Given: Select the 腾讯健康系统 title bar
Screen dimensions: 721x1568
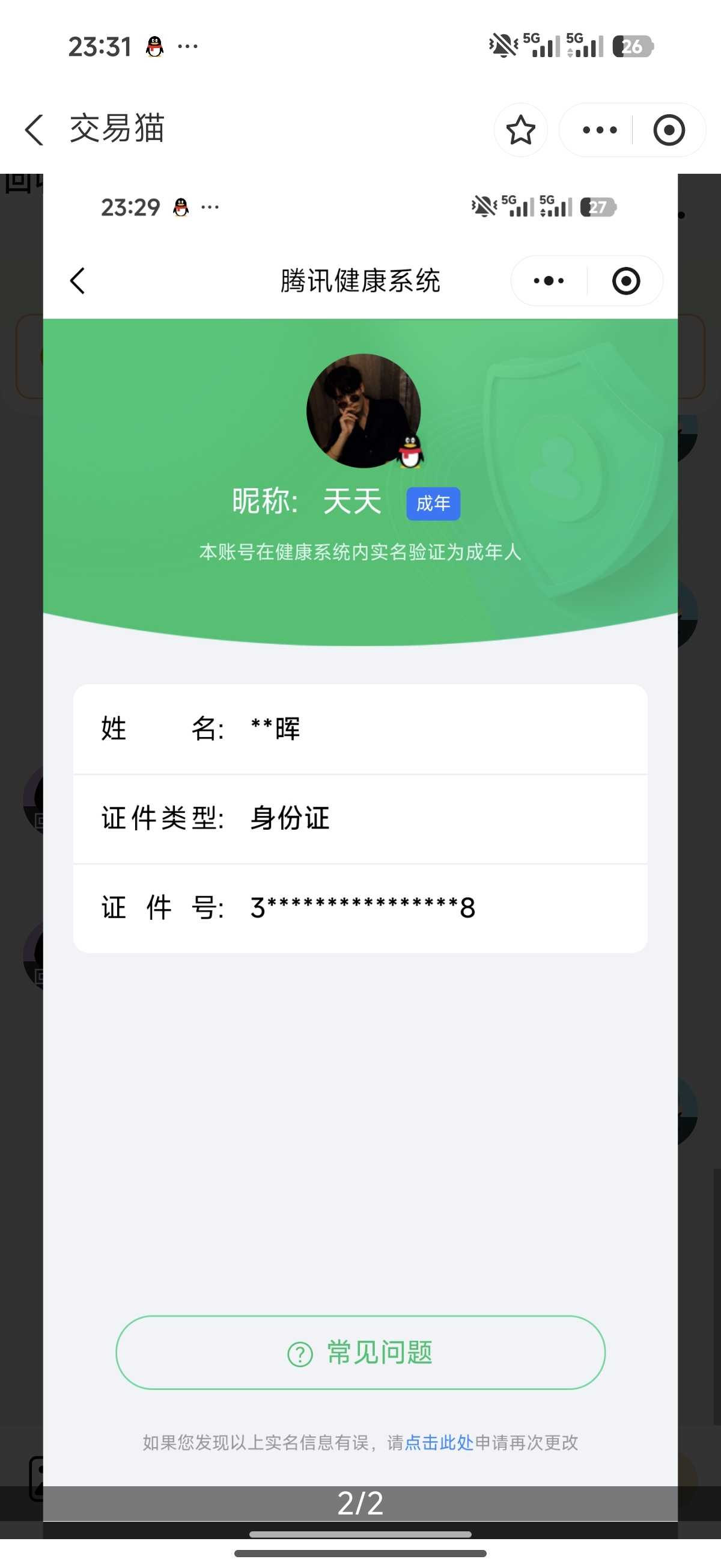Looking at the screenshot, I should tap(361, 281).
